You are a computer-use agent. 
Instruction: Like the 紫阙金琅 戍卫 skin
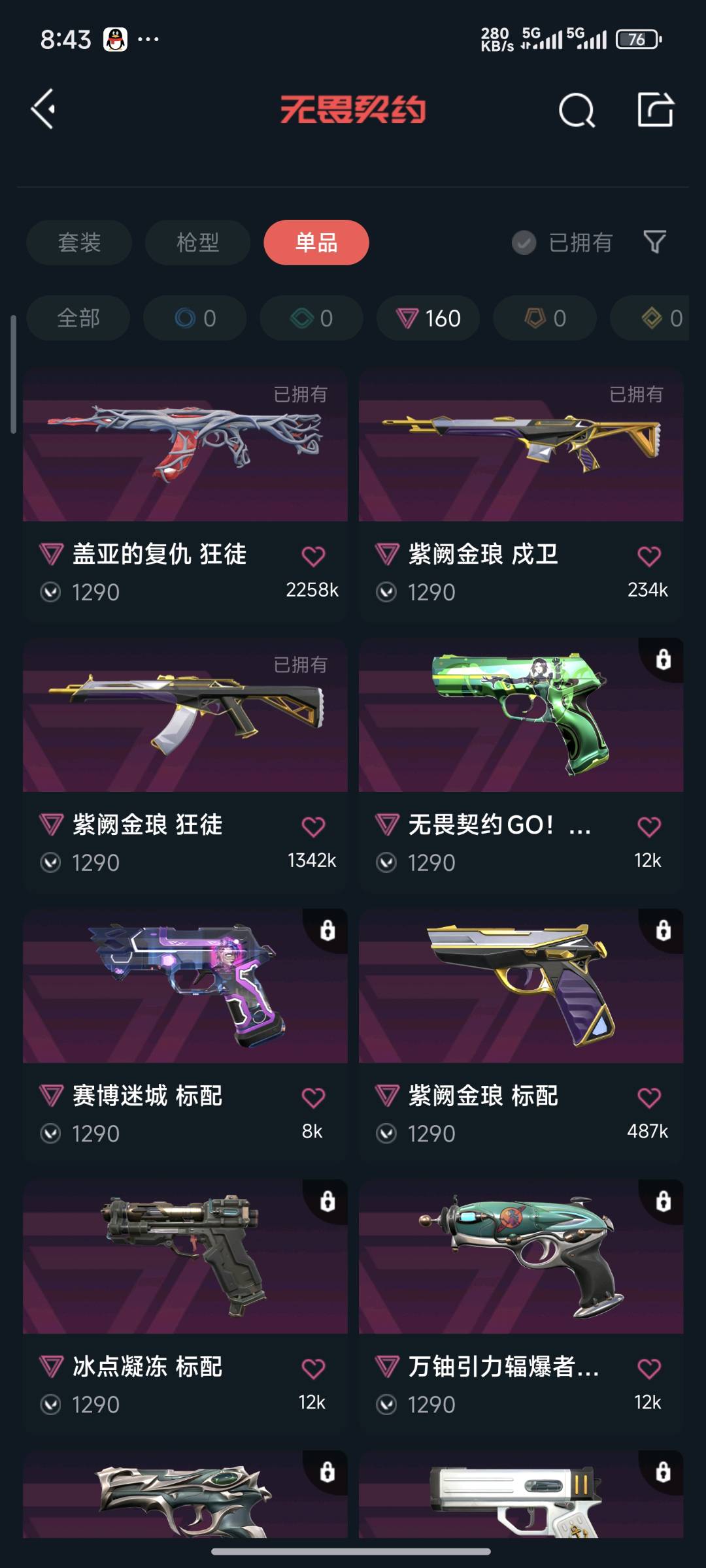(x=648, y=556)
